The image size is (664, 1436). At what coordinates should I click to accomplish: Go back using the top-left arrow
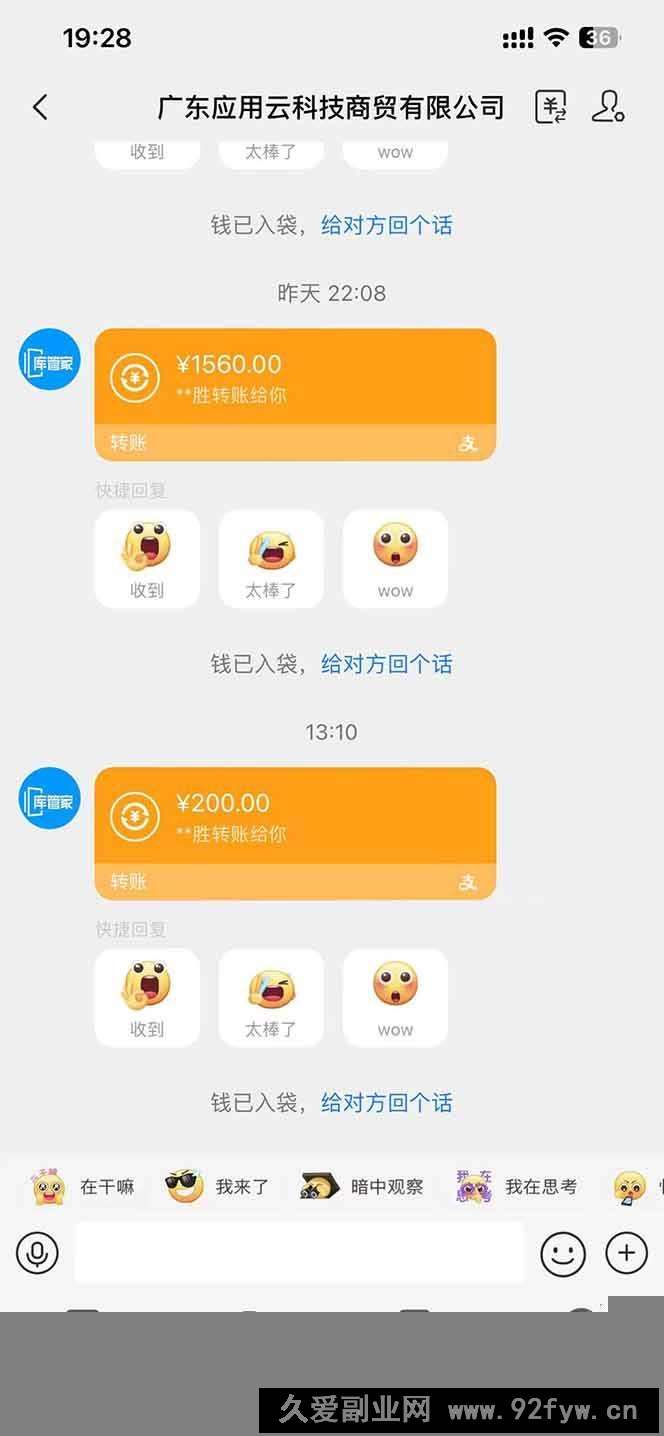[40, 107]
